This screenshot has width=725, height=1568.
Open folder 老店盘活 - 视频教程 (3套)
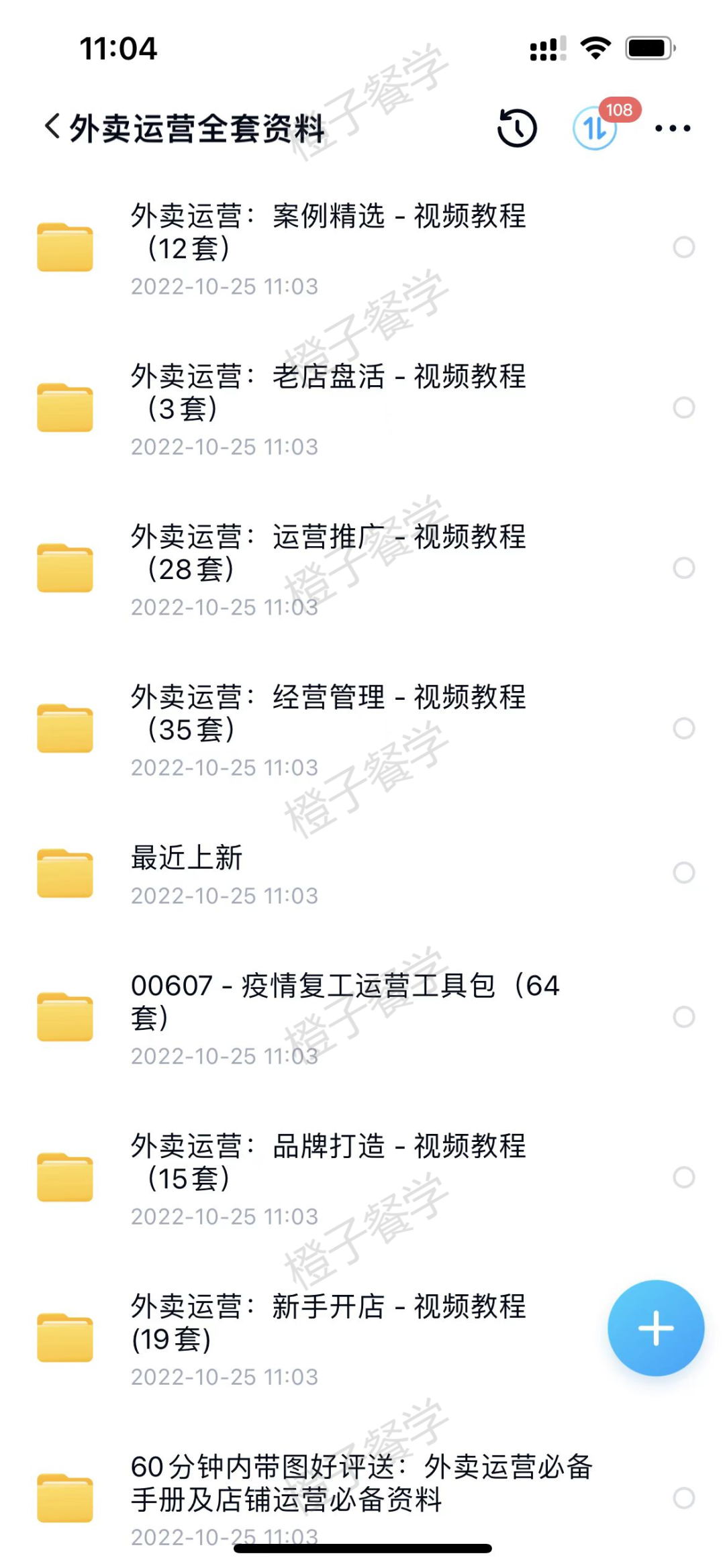[x=362, y=408]
